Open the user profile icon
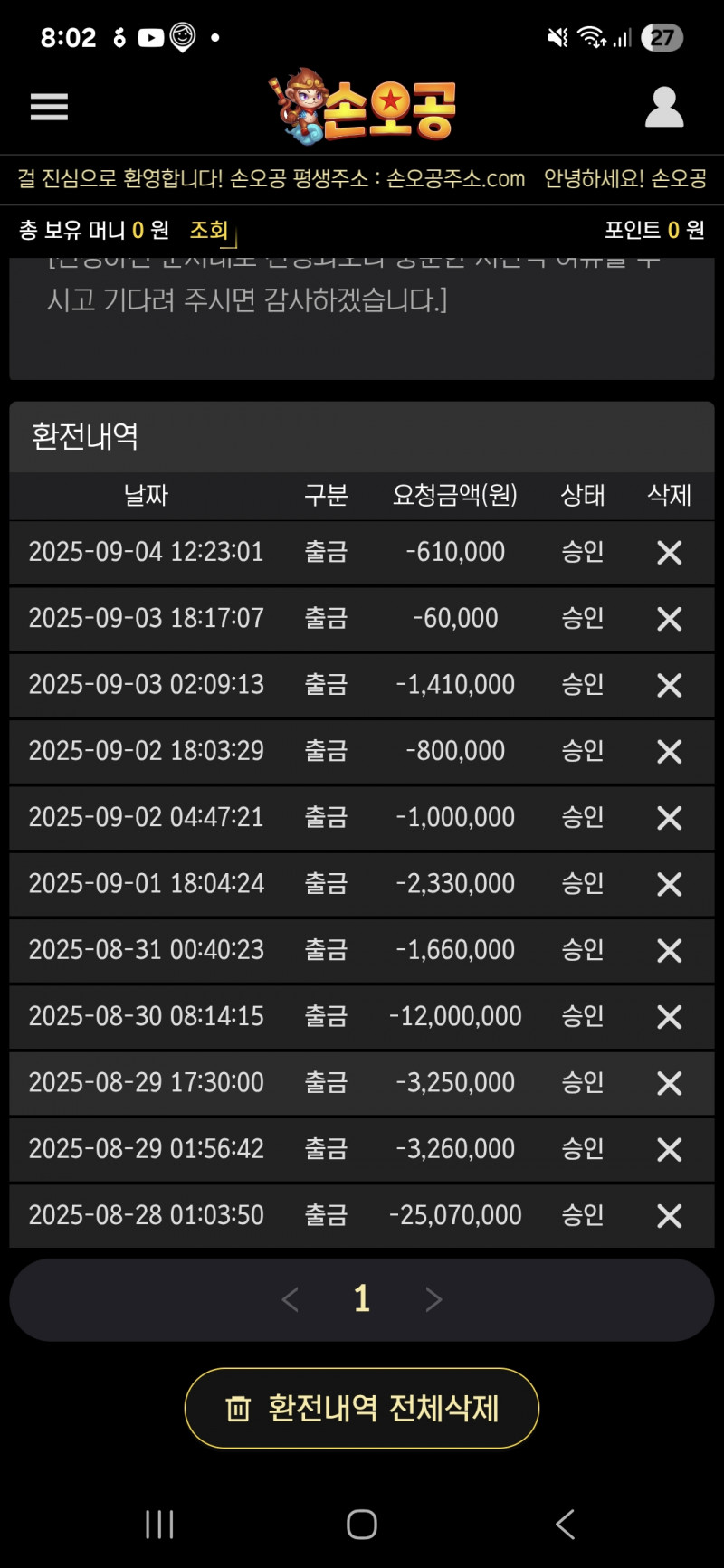724x1568 pixels. (663, 107)
